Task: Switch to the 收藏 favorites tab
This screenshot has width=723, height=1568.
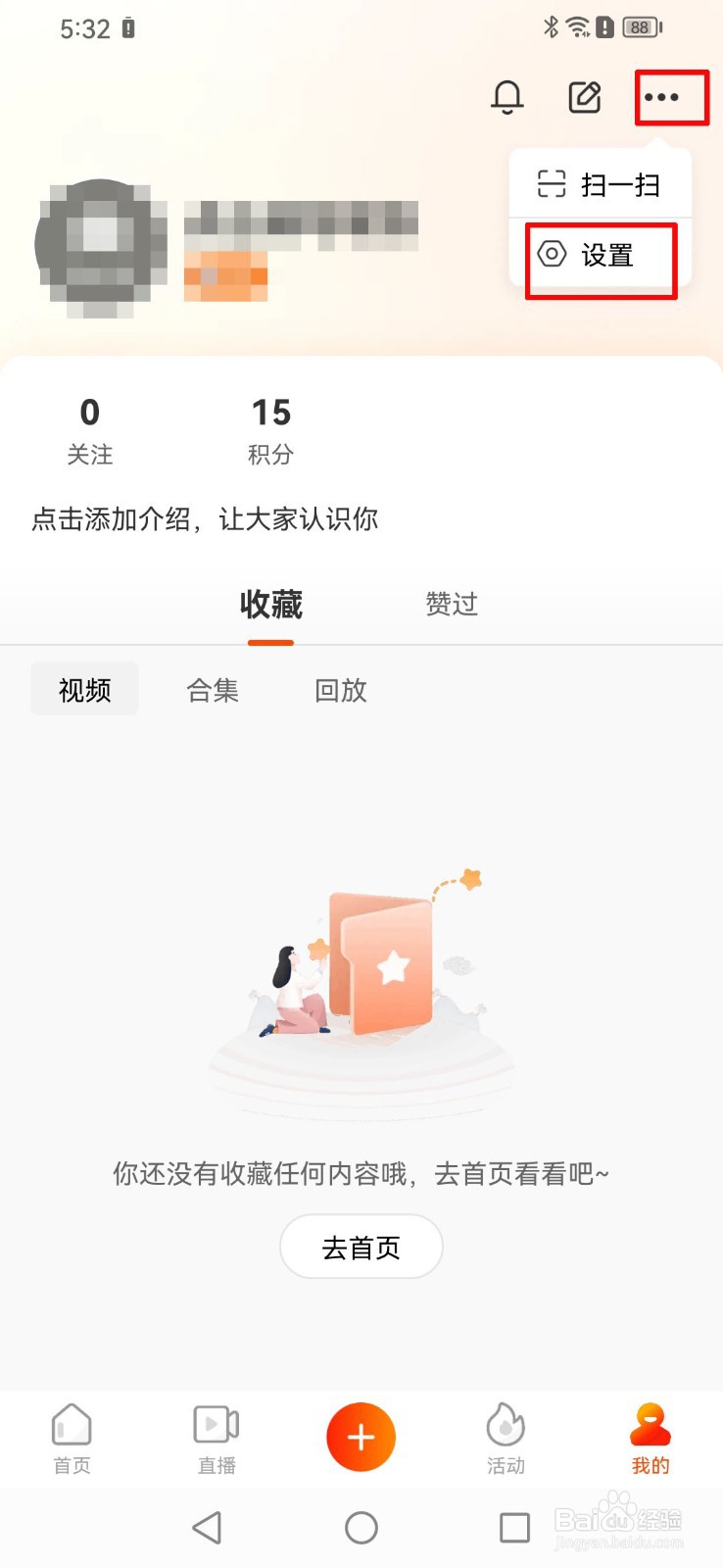Action: click(270, 604)
